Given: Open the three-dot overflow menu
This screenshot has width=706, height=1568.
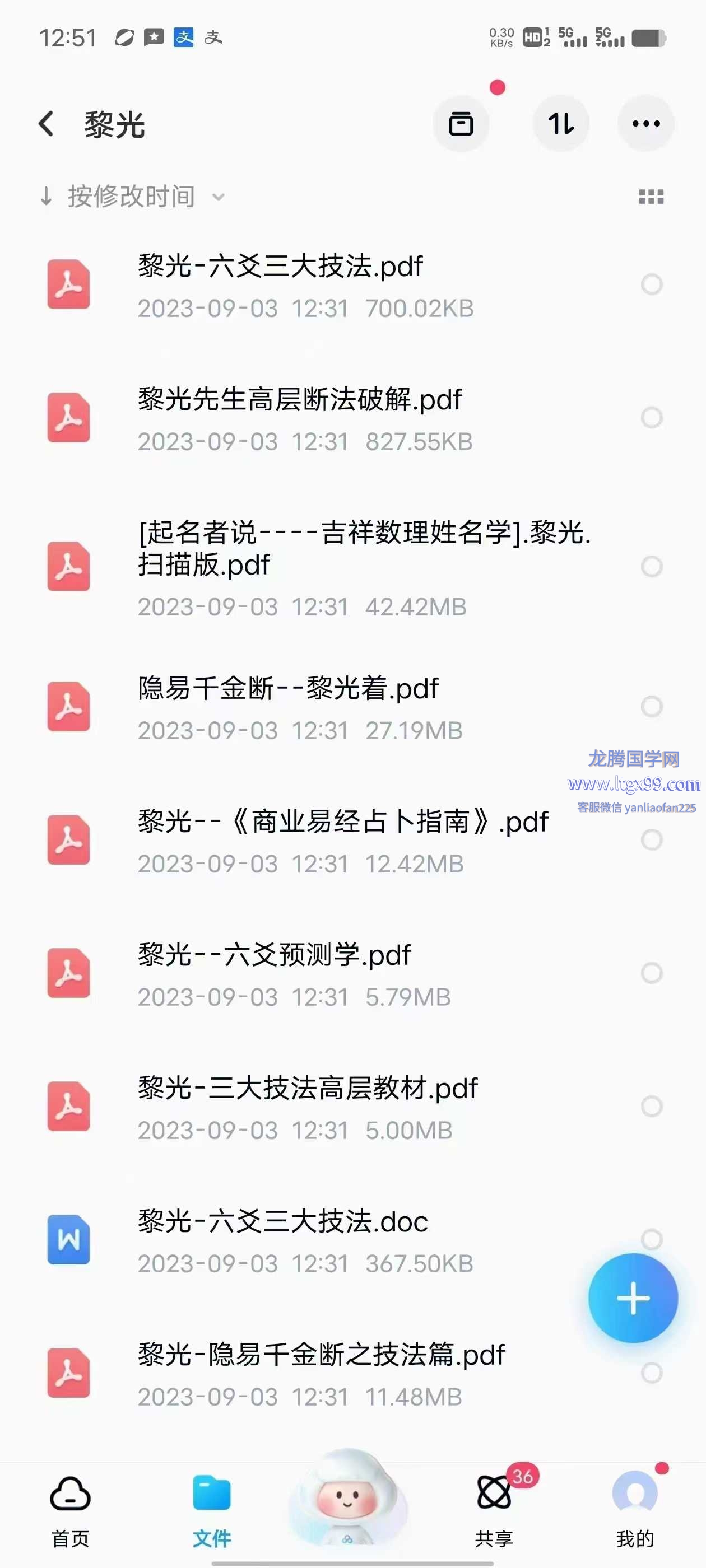Looking at the screenshot, I should pos(645,124).
